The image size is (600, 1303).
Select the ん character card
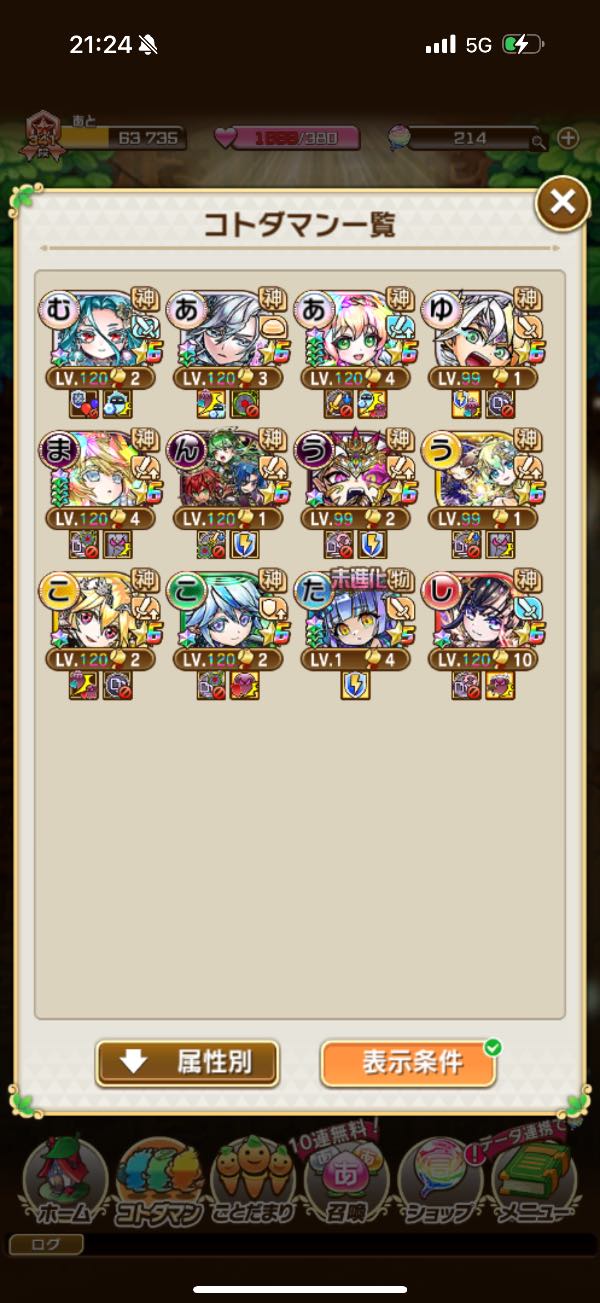pos(229,482)
